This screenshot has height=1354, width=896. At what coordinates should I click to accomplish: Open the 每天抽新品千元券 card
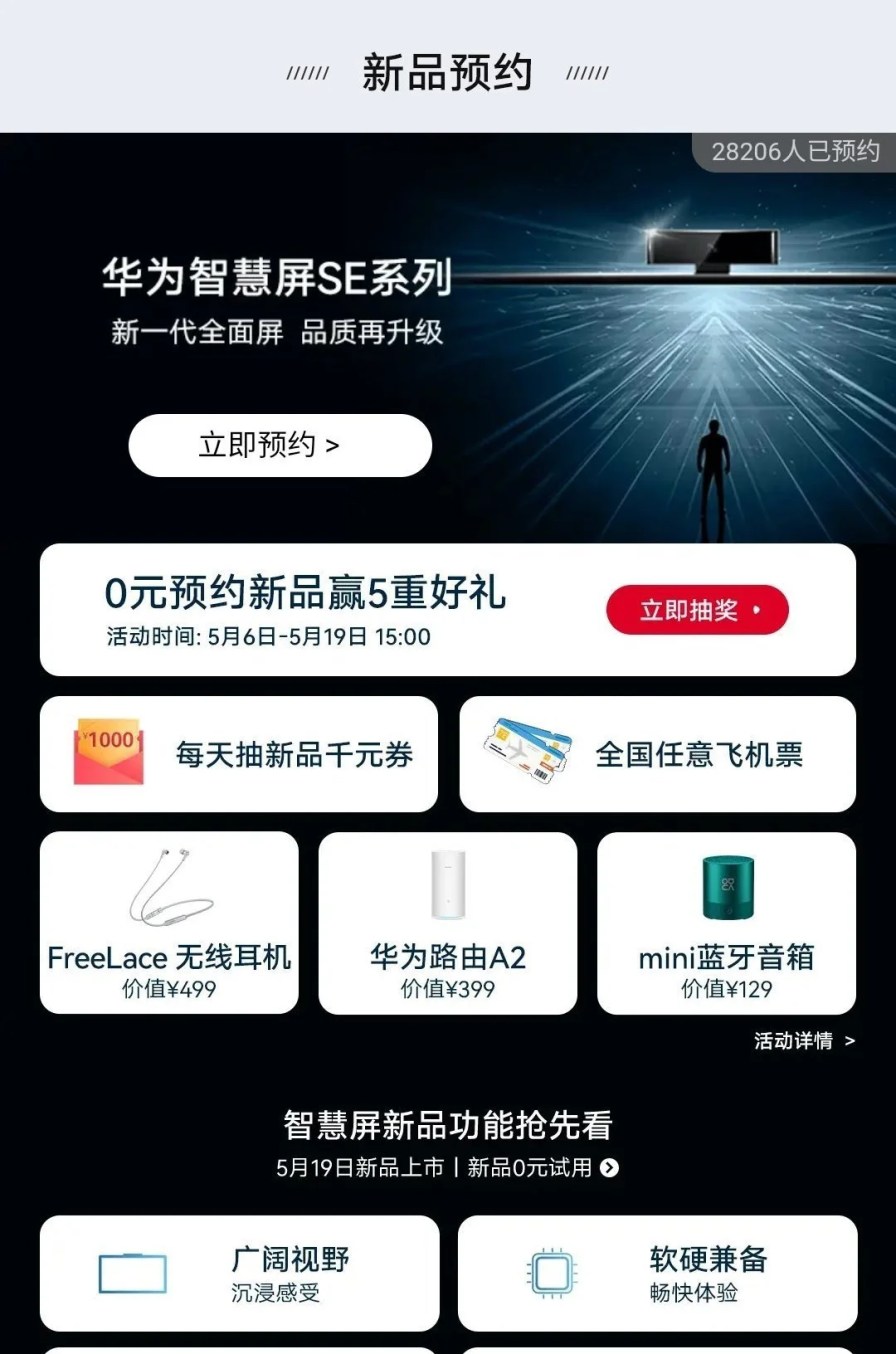point(239,754)
